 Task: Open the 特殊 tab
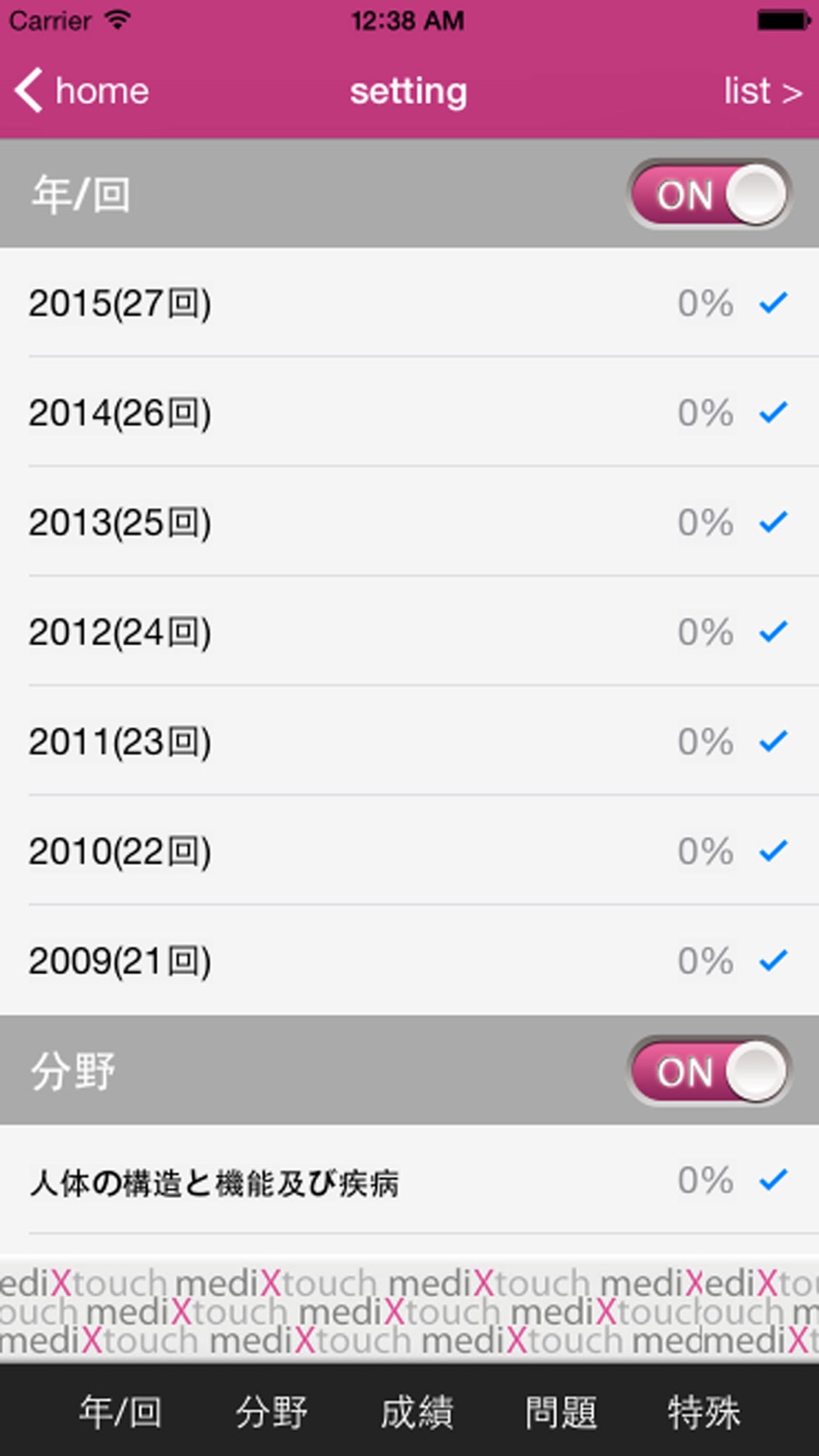tap(704, 1412)
